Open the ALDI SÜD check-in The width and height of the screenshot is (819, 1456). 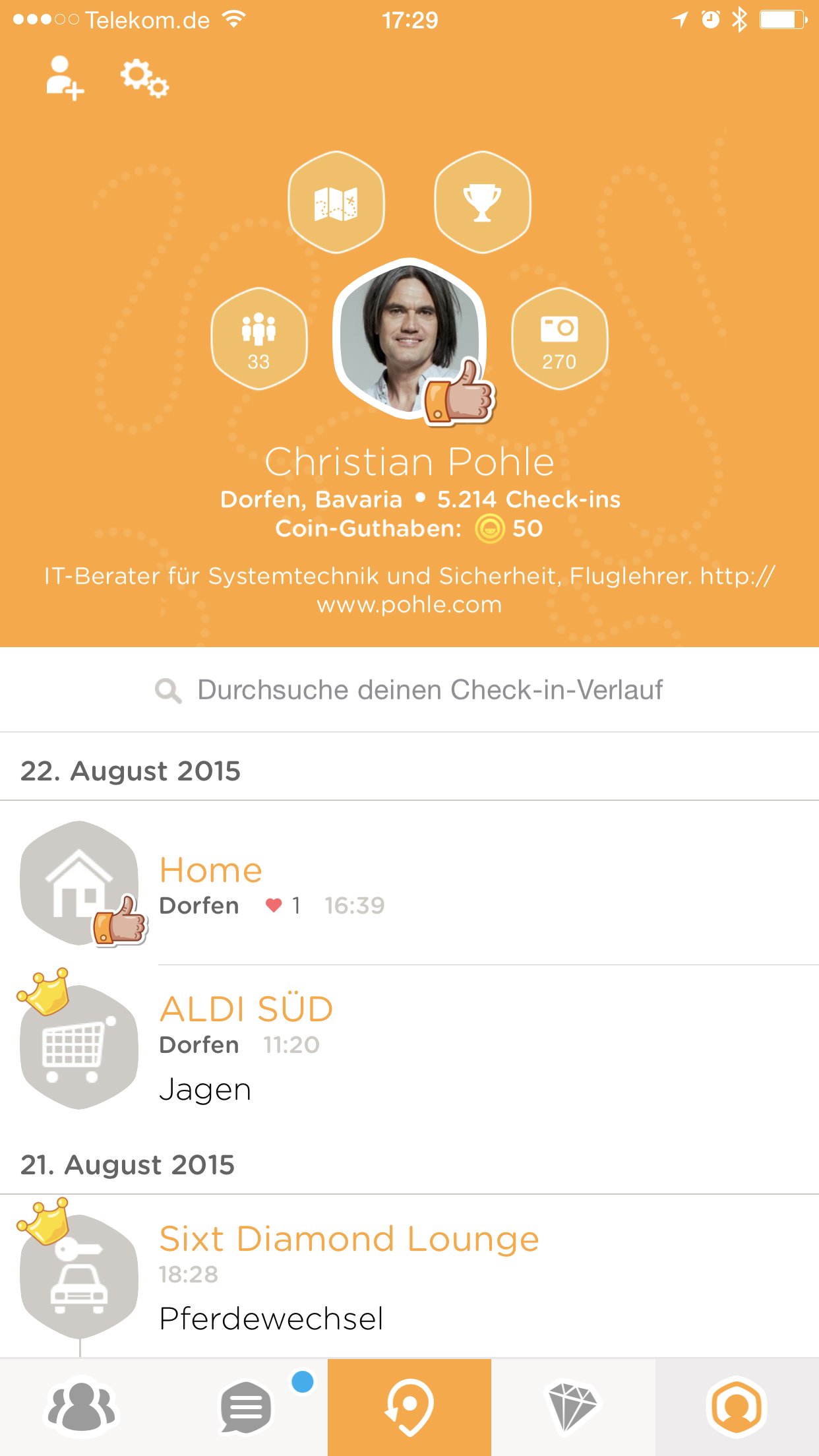tap(409, 1047)
